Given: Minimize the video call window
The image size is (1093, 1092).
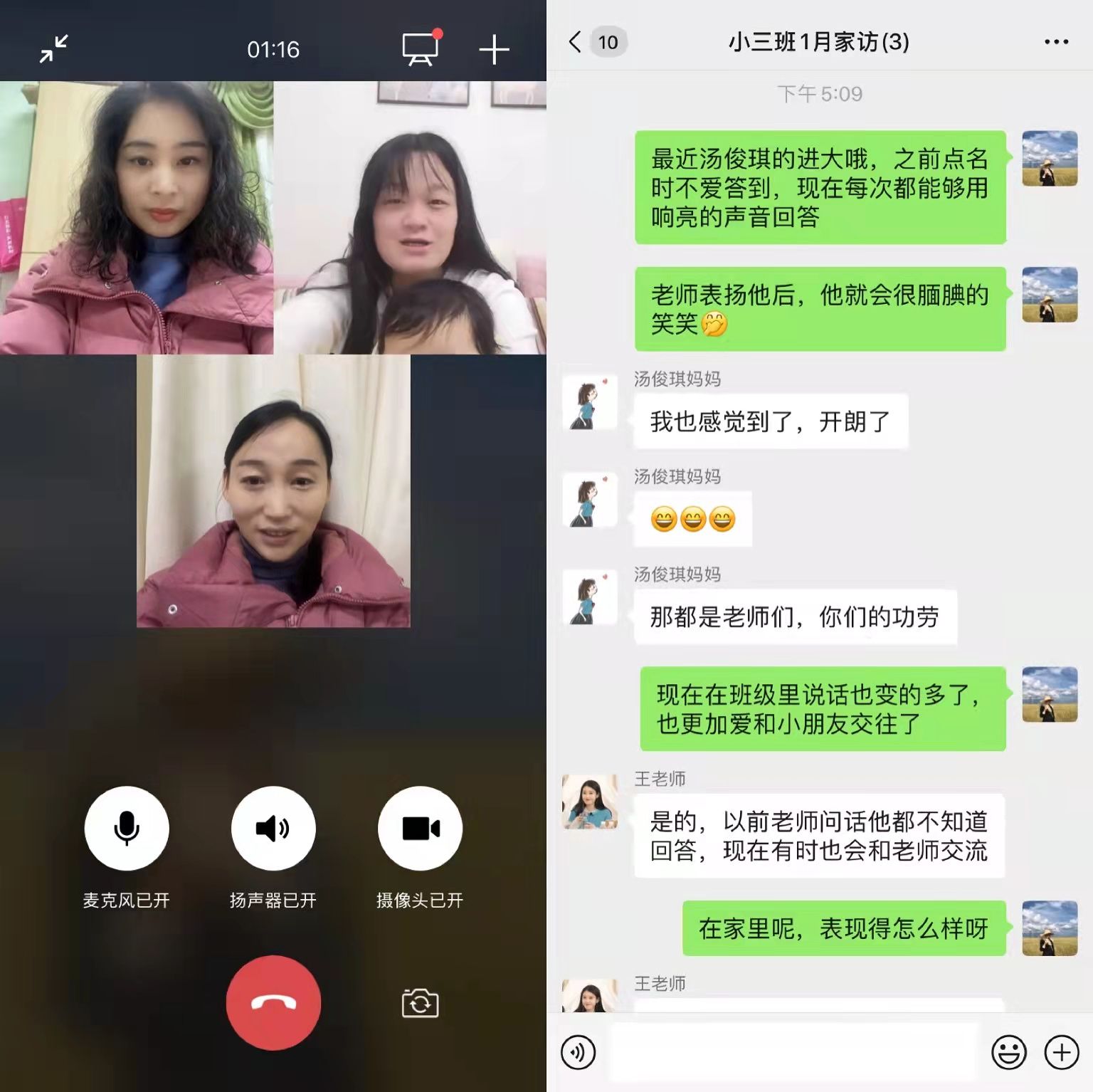Looking at the screenshot, I should [54, 49].
